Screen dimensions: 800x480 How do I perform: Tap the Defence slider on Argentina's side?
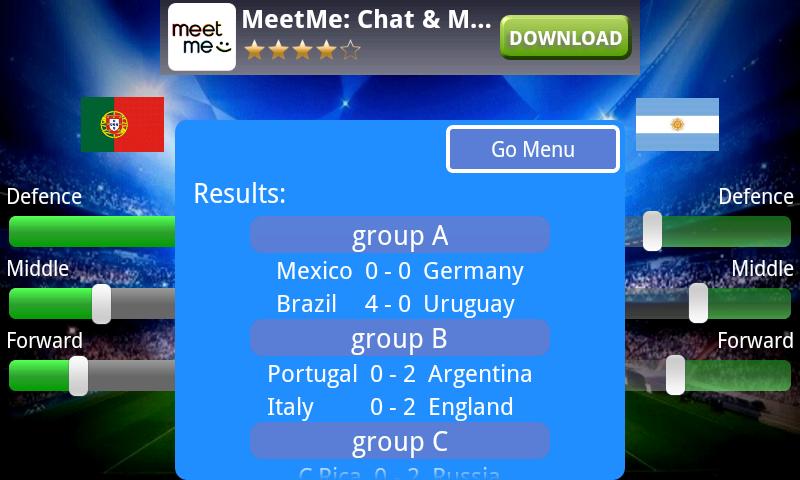pos(652,231)
